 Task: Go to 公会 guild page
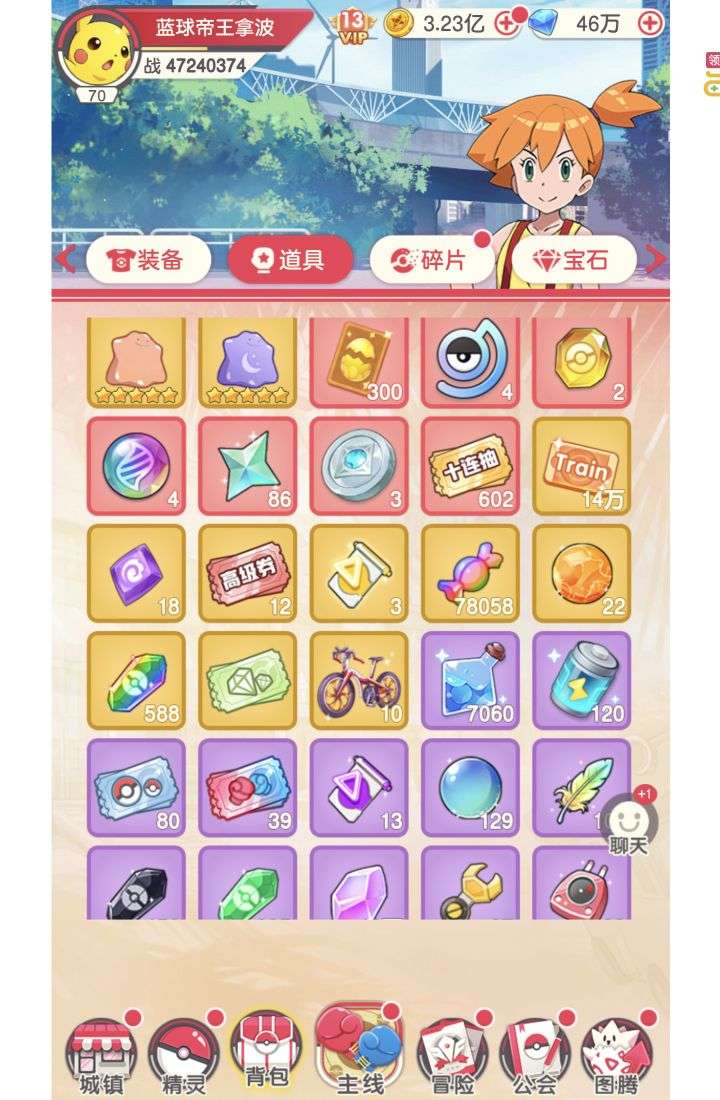tap(533, 1055)
